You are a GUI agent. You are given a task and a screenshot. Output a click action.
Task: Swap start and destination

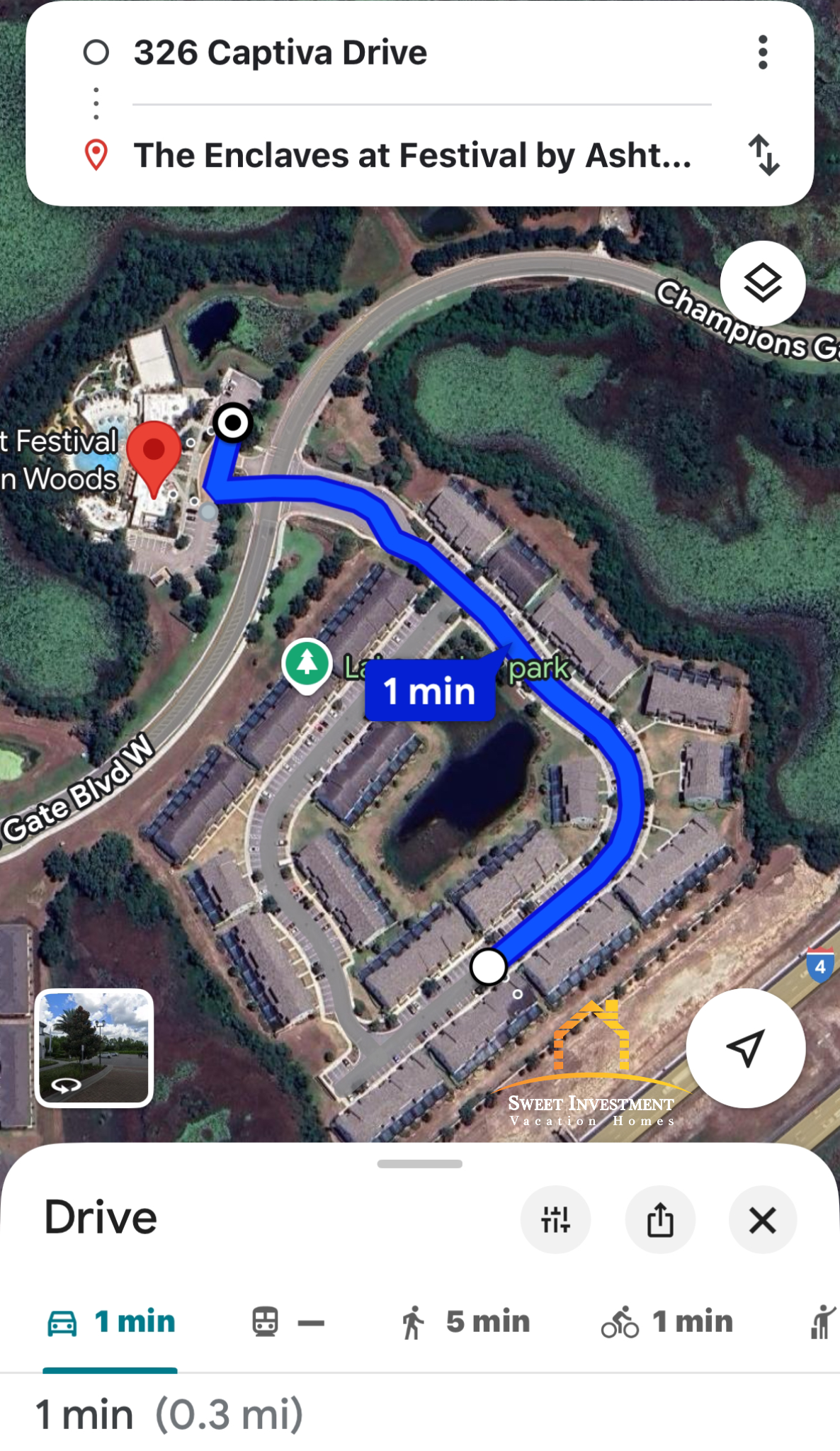764,155
